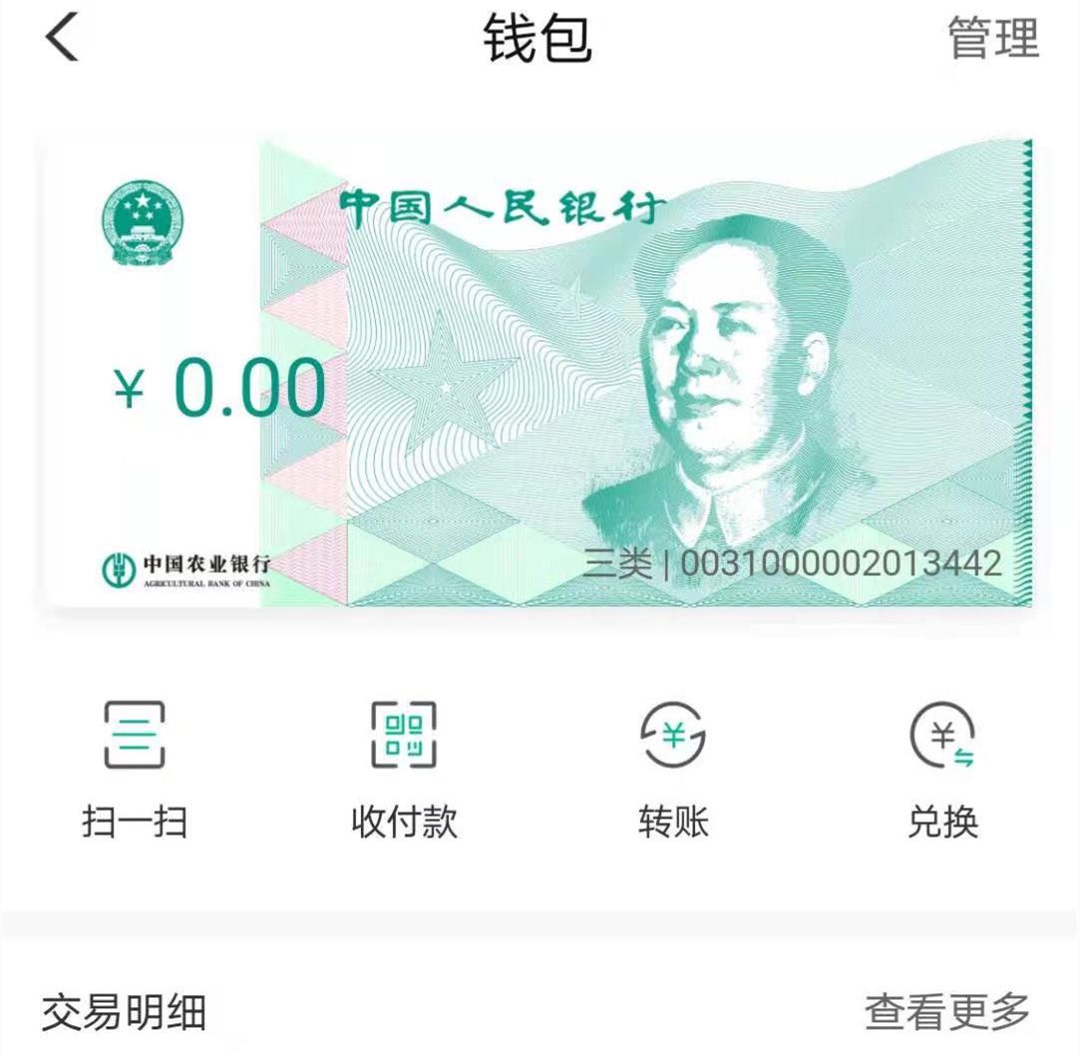Start a 转账 transfer

pyautogui.click(x=673, y=767)
